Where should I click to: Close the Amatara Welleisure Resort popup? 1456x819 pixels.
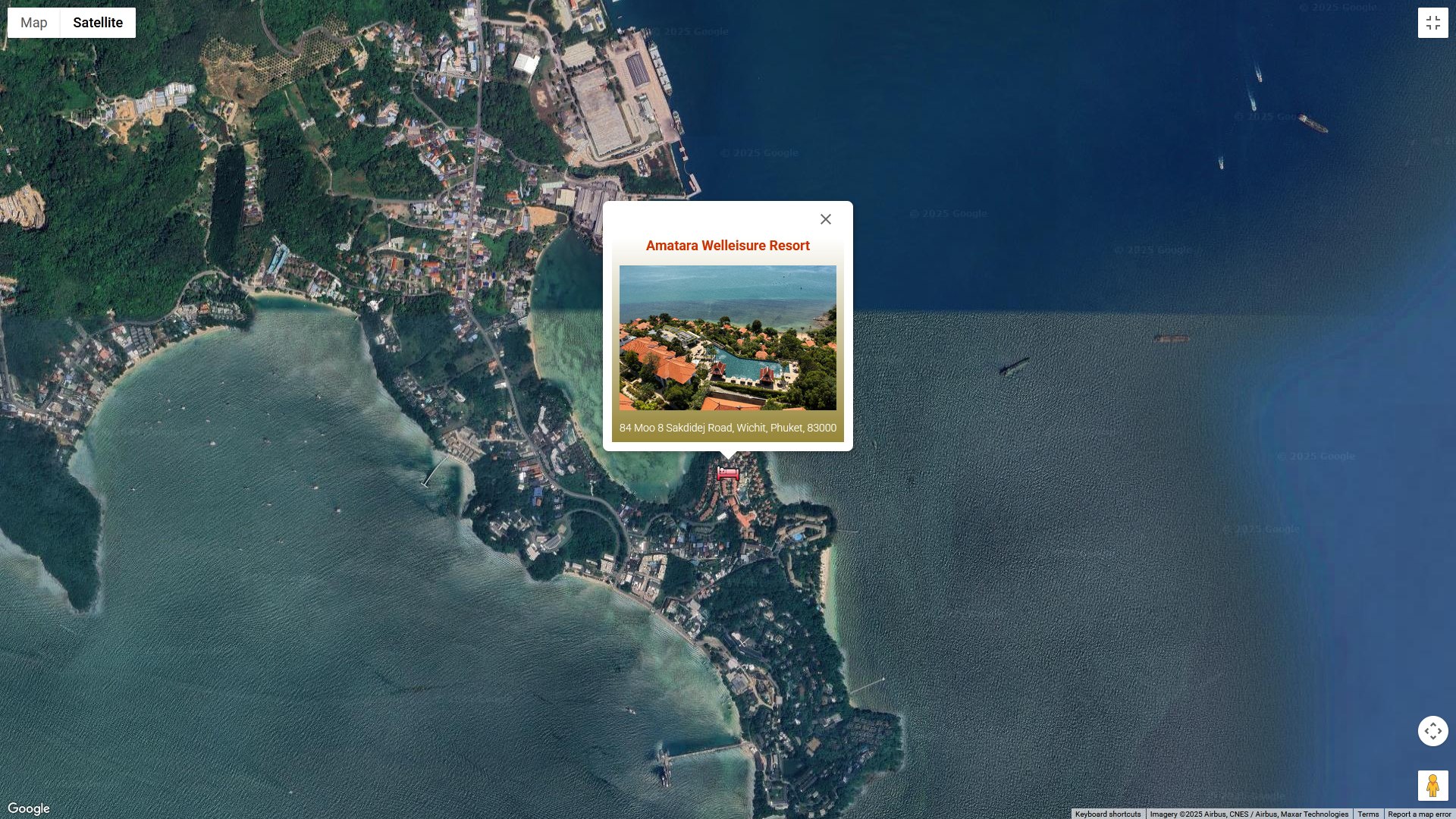point(826,219)
